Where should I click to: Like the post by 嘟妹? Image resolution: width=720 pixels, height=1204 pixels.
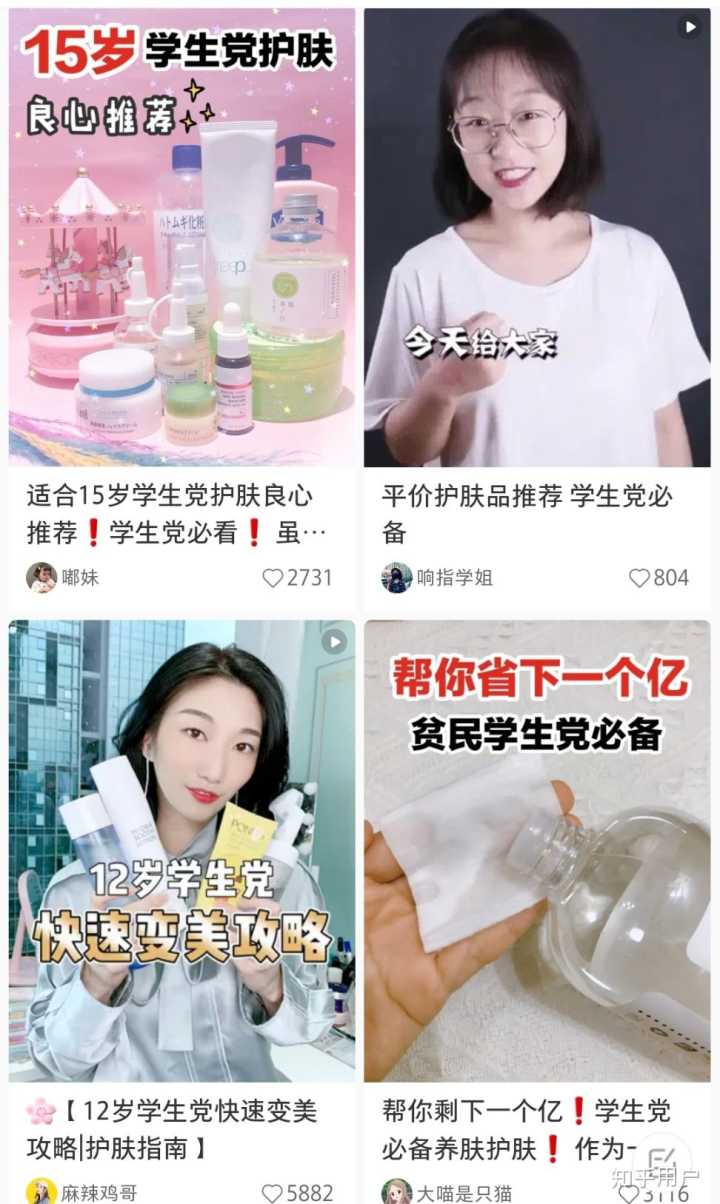point(273,577)
